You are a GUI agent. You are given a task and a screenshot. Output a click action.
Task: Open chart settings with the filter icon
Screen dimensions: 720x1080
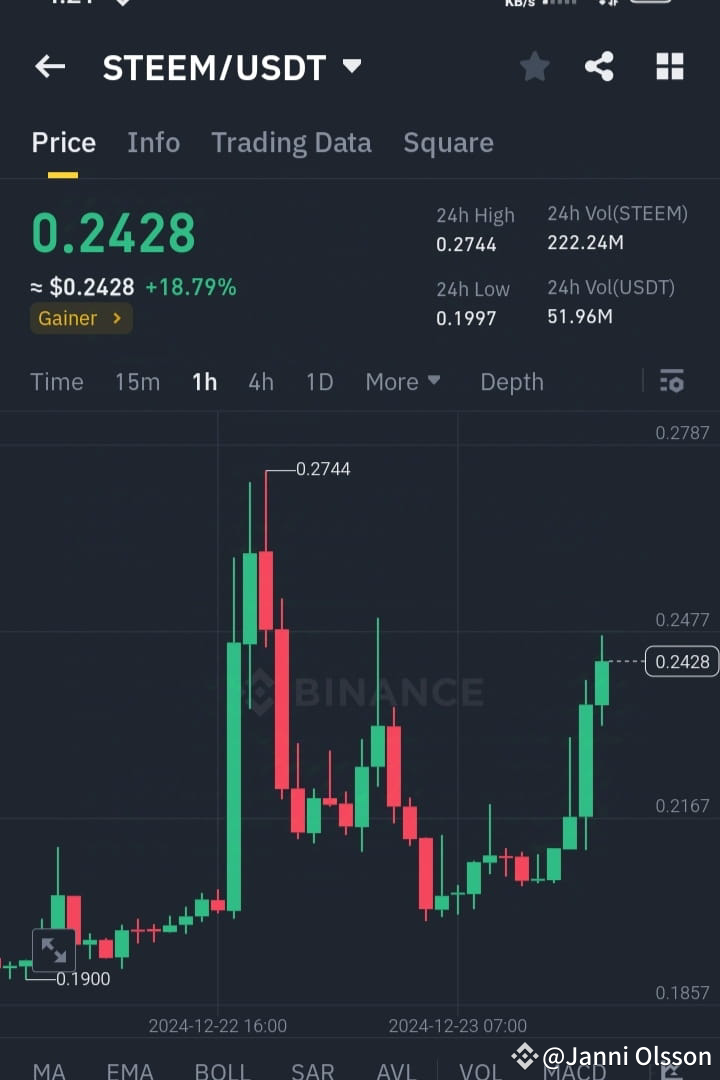tap(671, 382)
